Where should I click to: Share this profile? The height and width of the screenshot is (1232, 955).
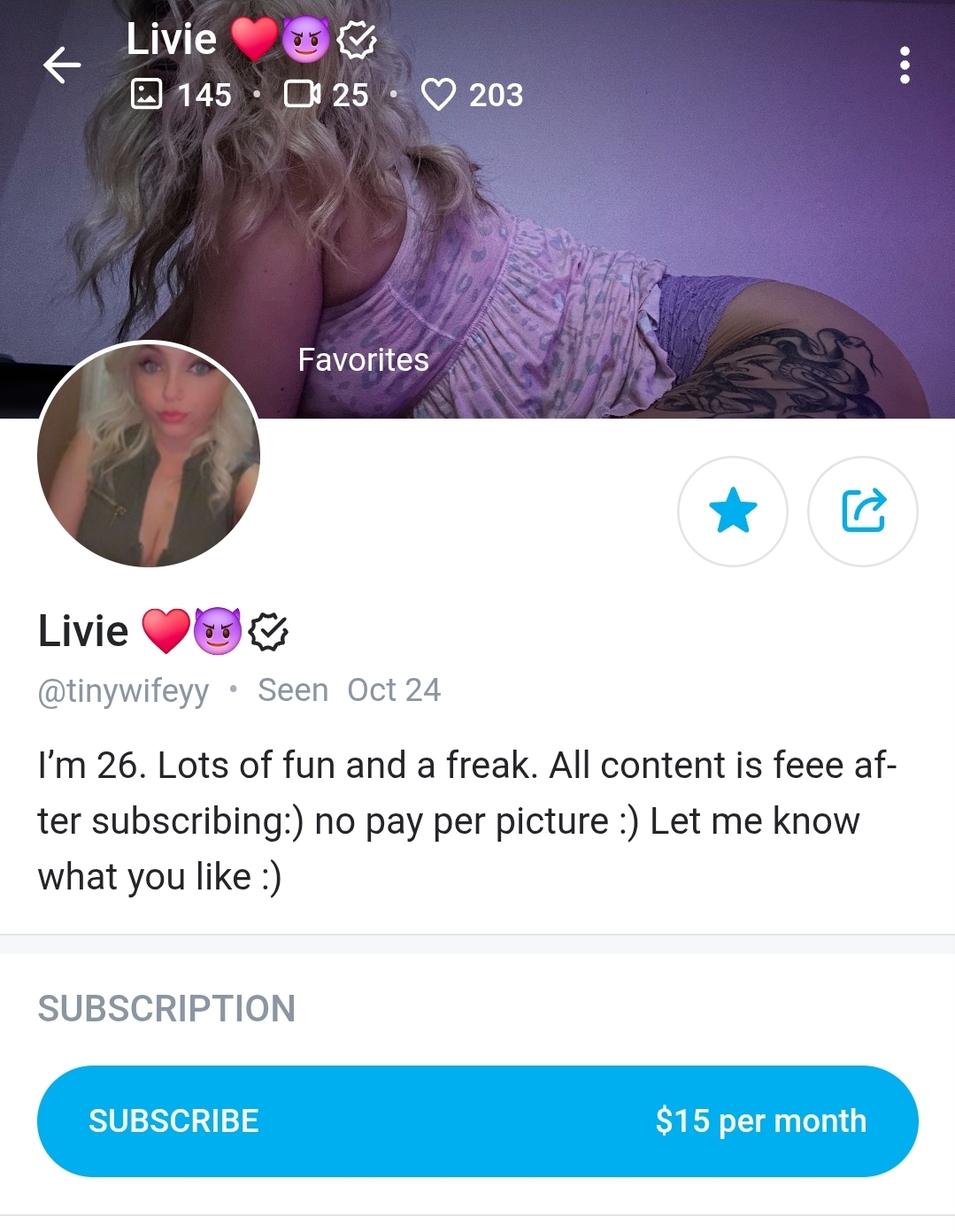pyautogui.click(x=863, y=512)
